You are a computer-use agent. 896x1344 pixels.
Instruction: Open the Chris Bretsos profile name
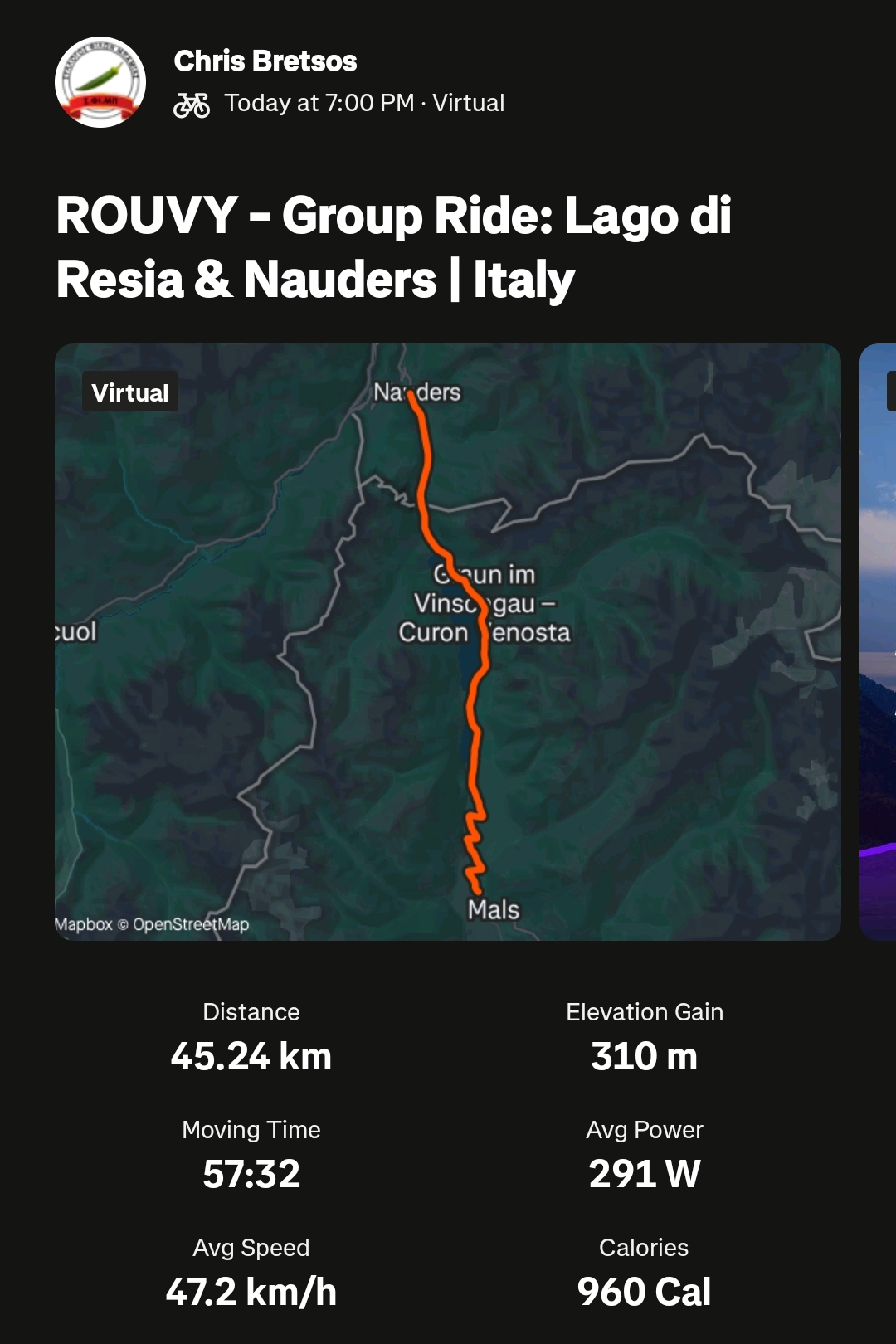pyautogui.click(x=265, y=61)
